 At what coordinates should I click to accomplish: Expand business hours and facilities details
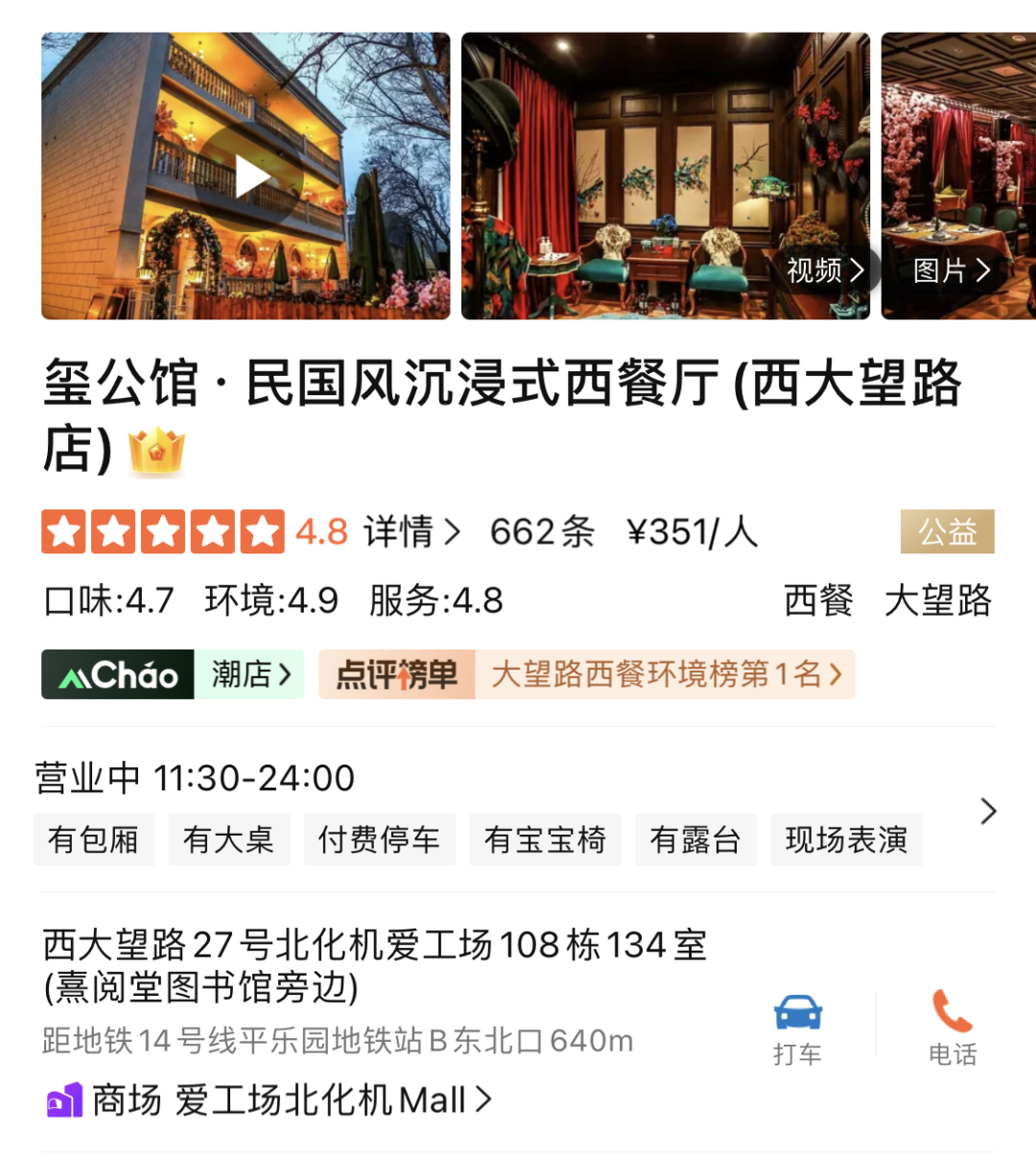(988, 812)
